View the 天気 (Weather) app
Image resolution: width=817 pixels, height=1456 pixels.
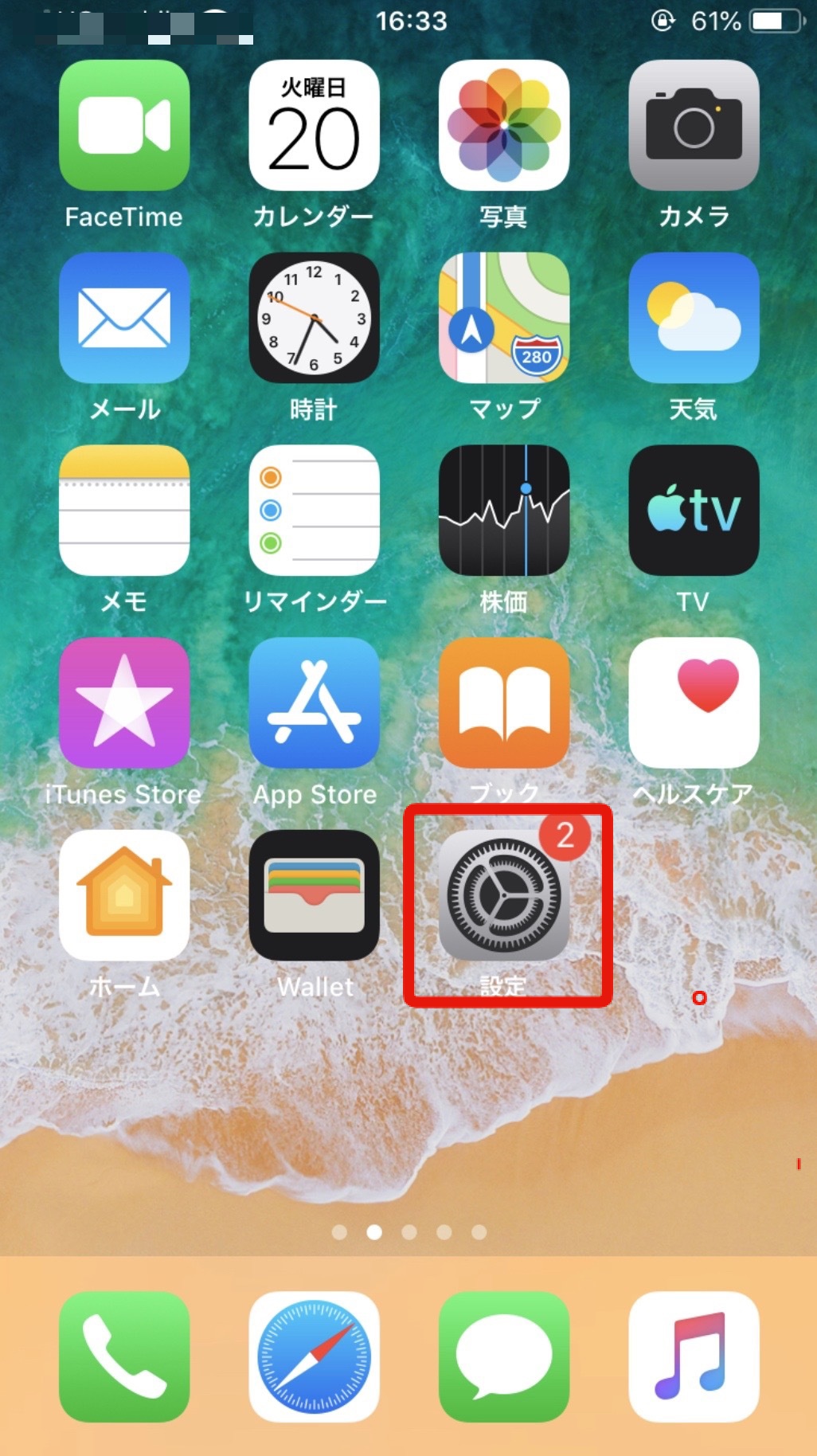693,320
